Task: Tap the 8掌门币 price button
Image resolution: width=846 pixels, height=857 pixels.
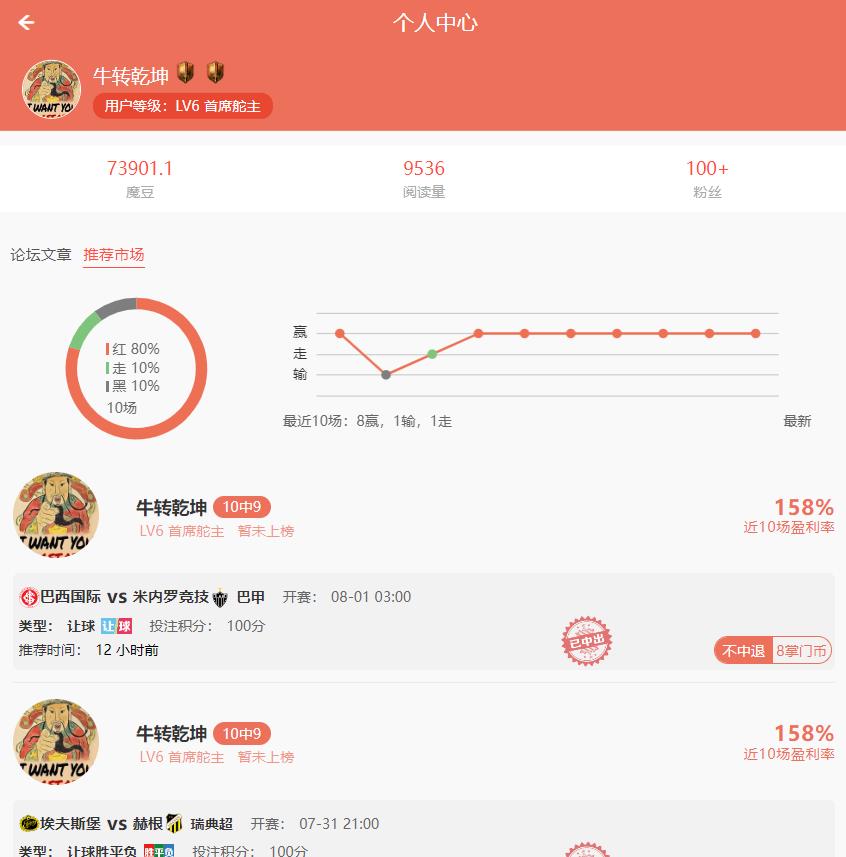Action: tap(803, 651)
